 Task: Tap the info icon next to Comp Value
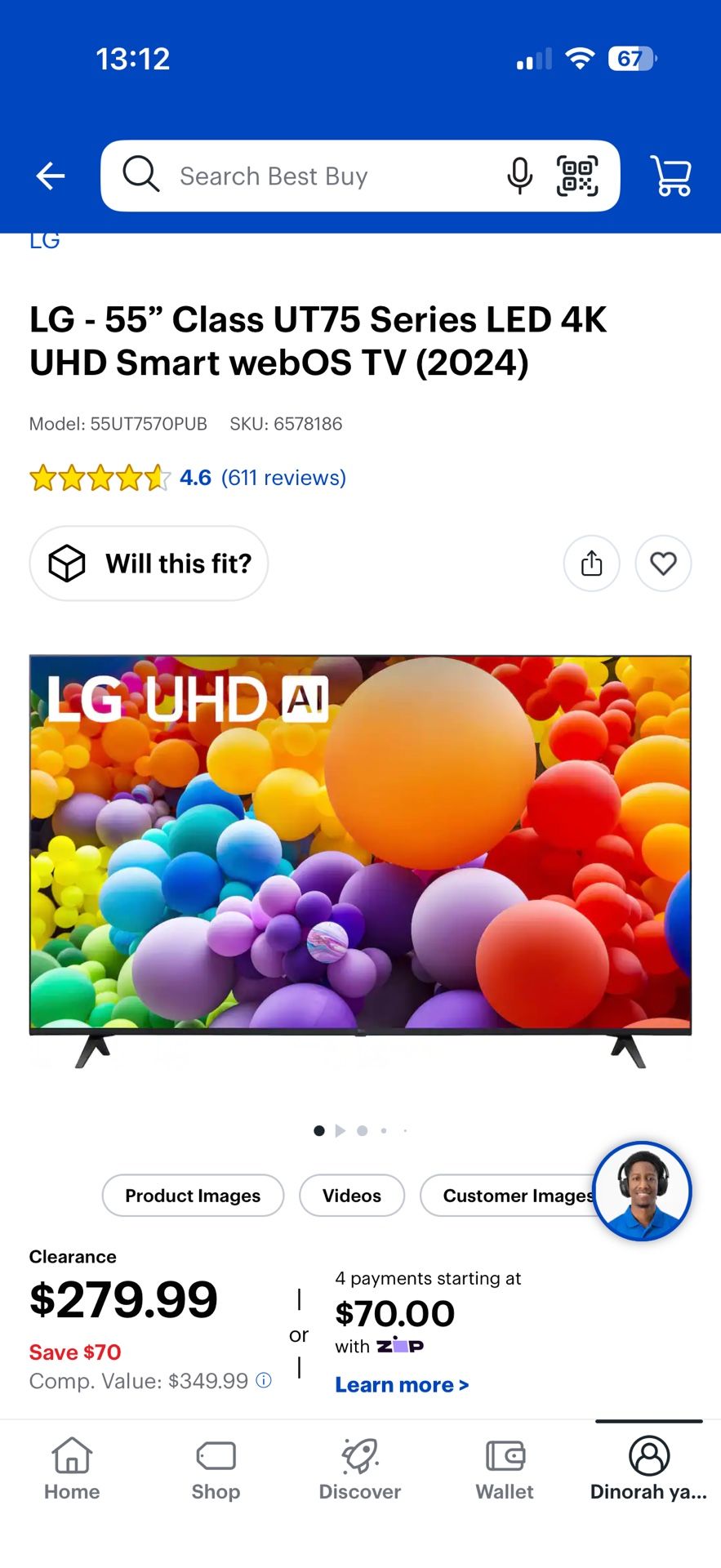point(263,1381)
